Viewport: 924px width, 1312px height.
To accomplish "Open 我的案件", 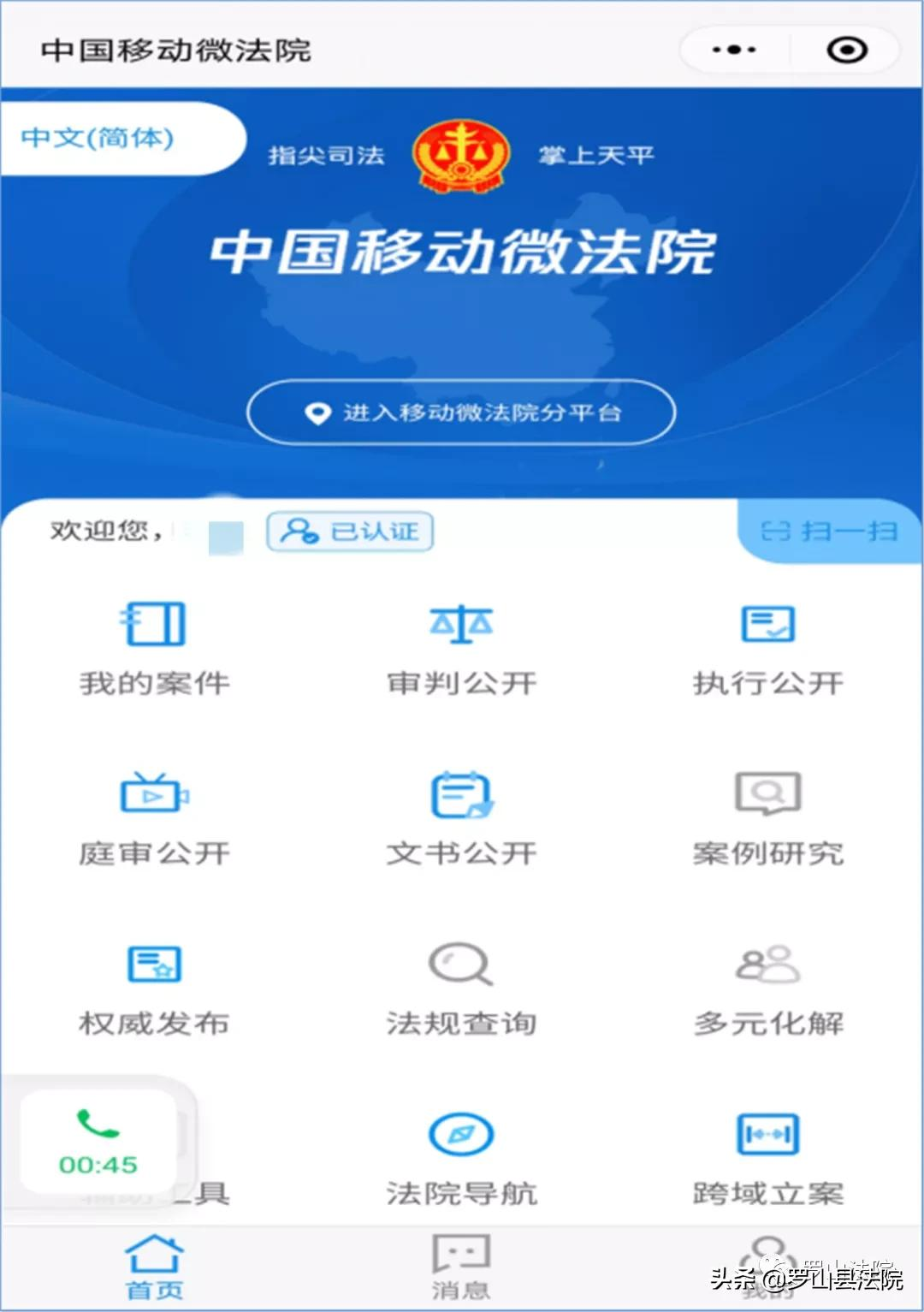I will 154,648.
